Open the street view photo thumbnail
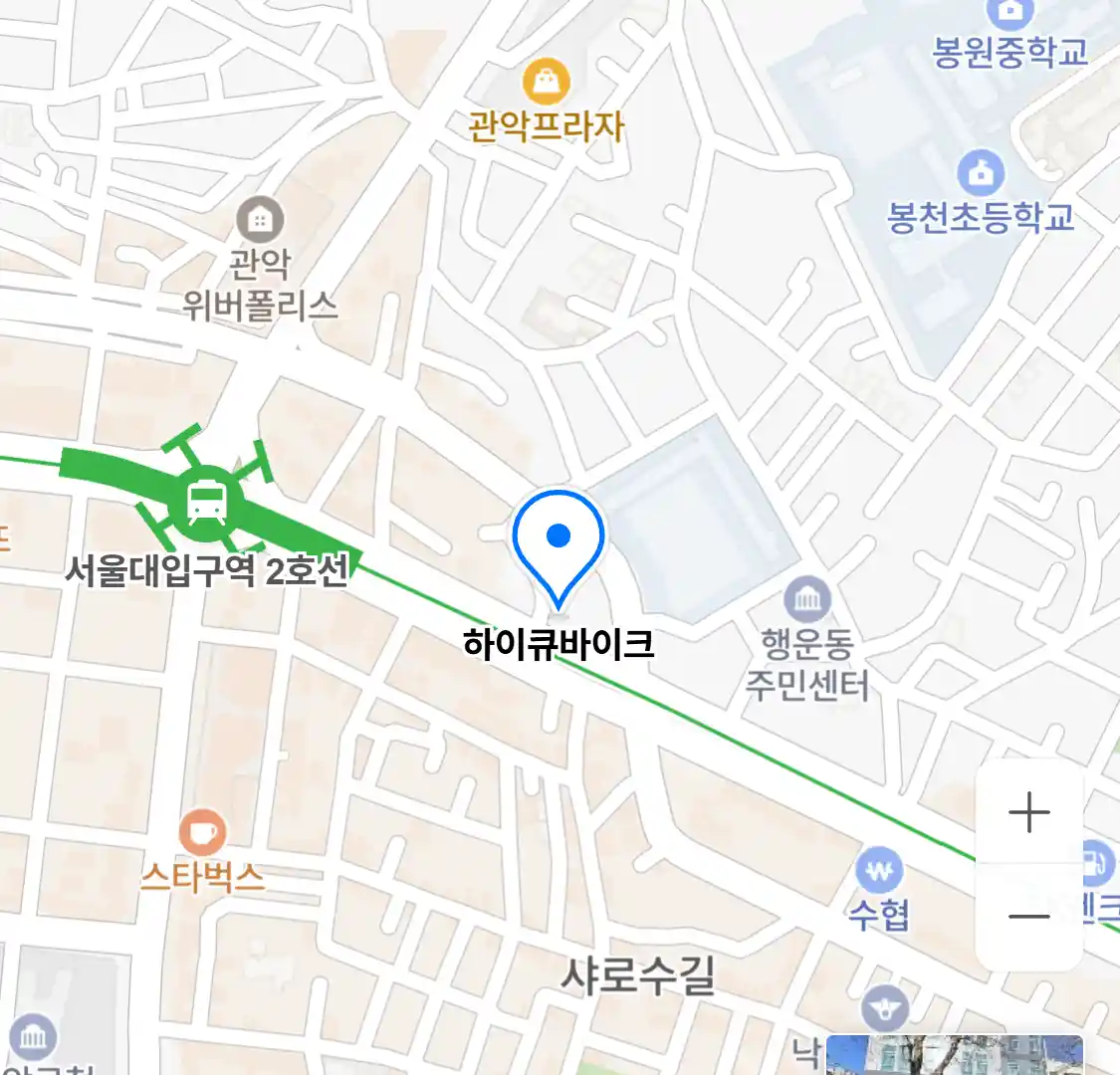Image resolution: width=1120 pixels, height=1075 pixels. coord(954,1055)
